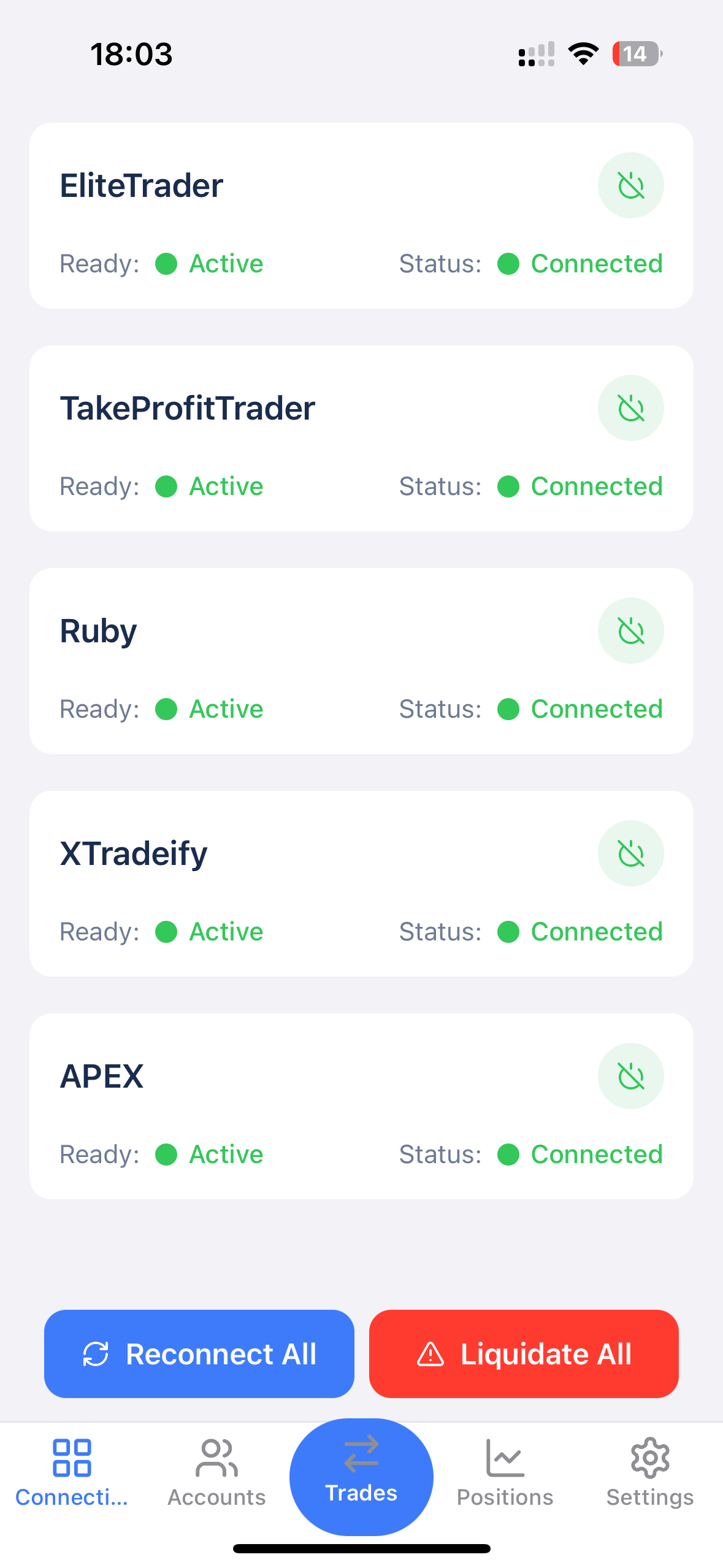Screen dimensions: 723x1568
Task: Open the Trades tab
Action: click(x=361, y=1475)
